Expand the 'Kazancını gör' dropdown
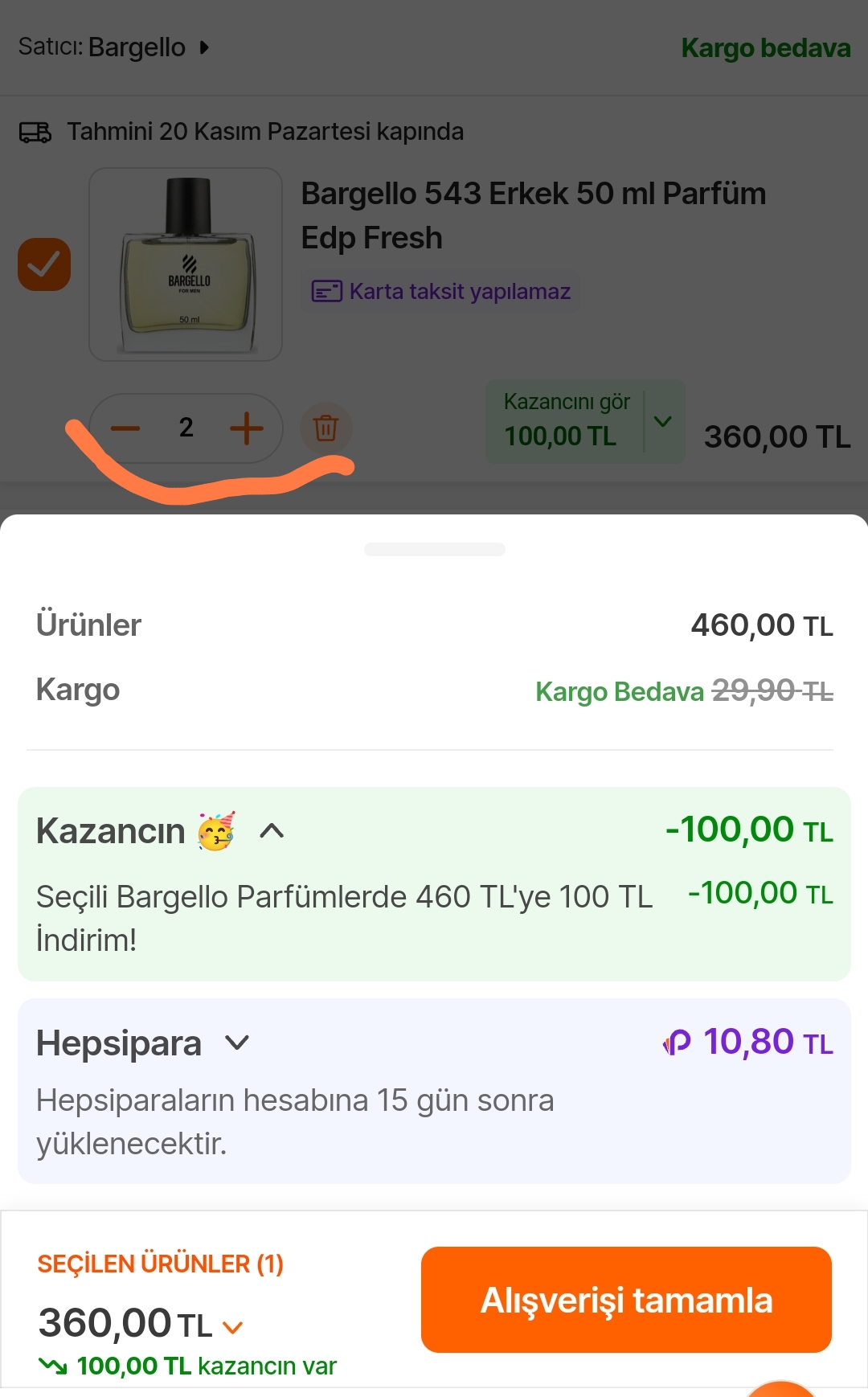The width and height of the screenshot is (868, 1397). [662, 421]
